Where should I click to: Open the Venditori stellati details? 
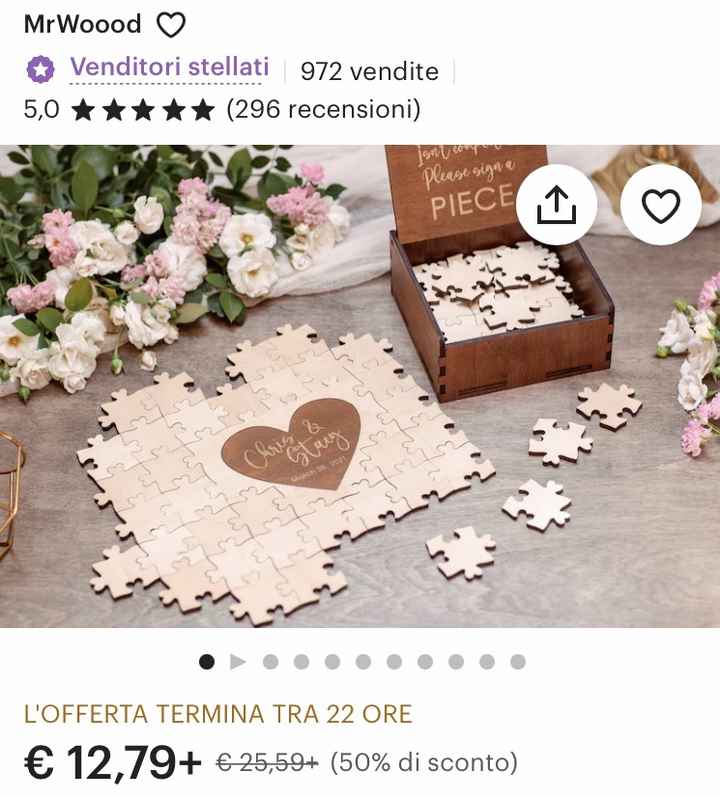click(172, 70)
